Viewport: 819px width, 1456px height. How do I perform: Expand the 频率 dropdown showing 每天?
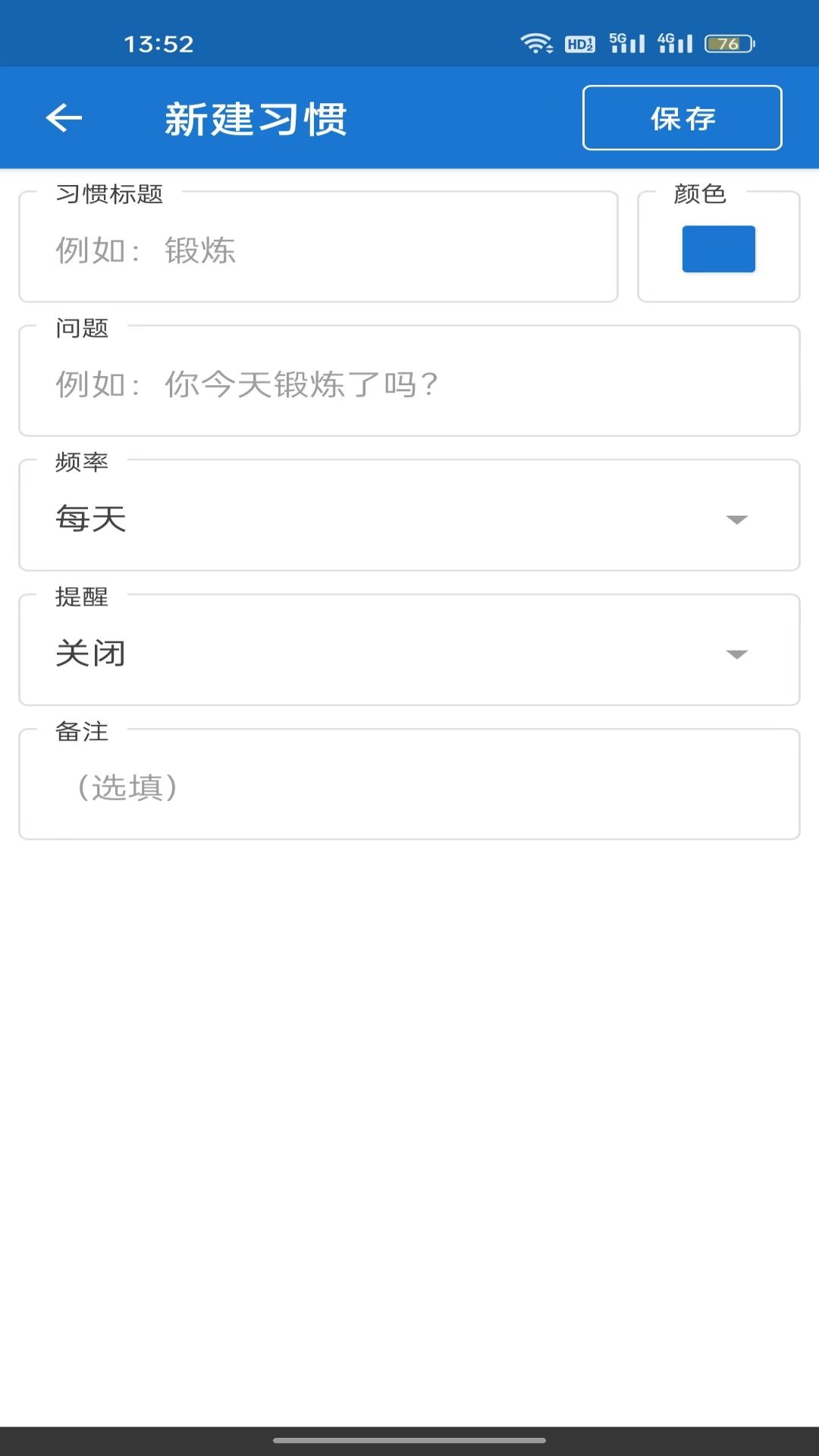(x=409, y=519)
